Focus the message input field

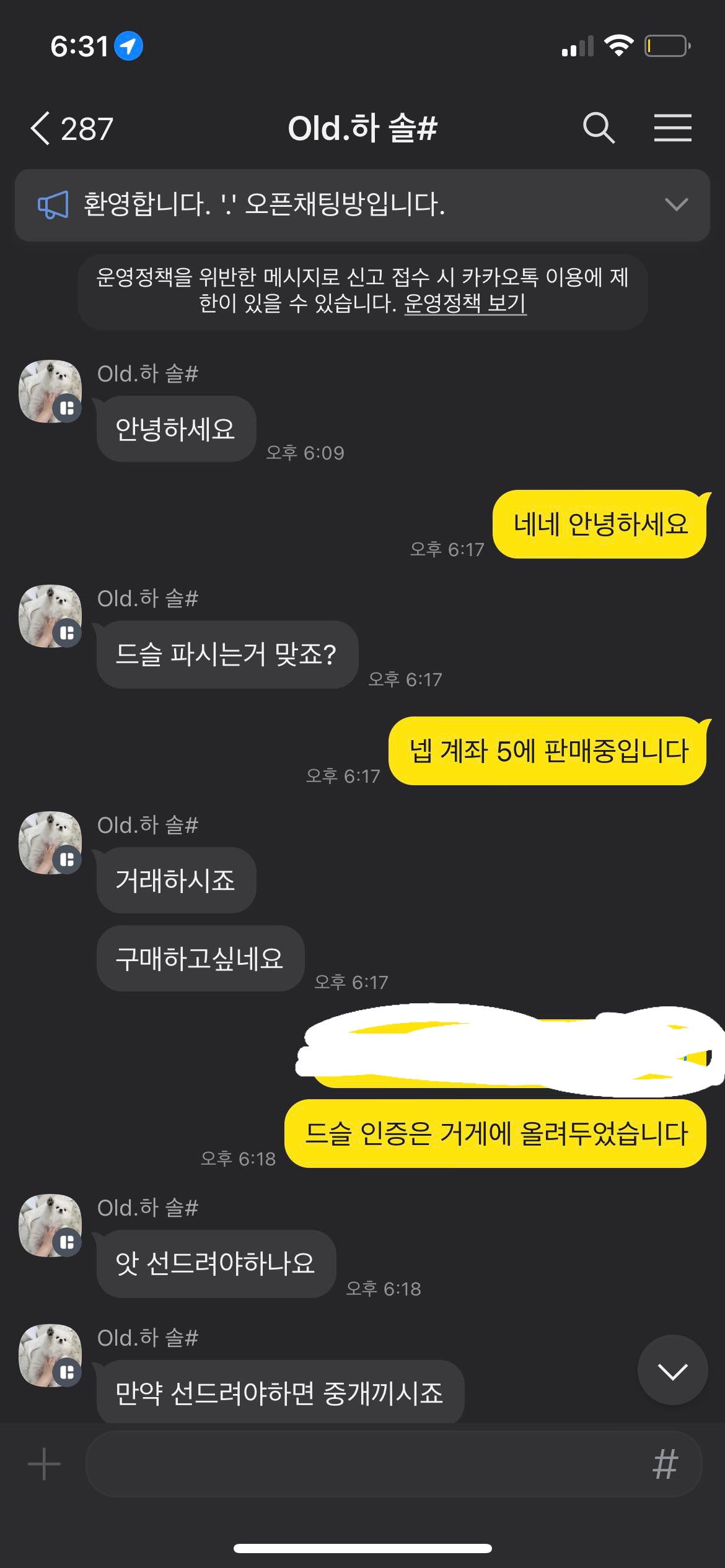pos(366,1464)
